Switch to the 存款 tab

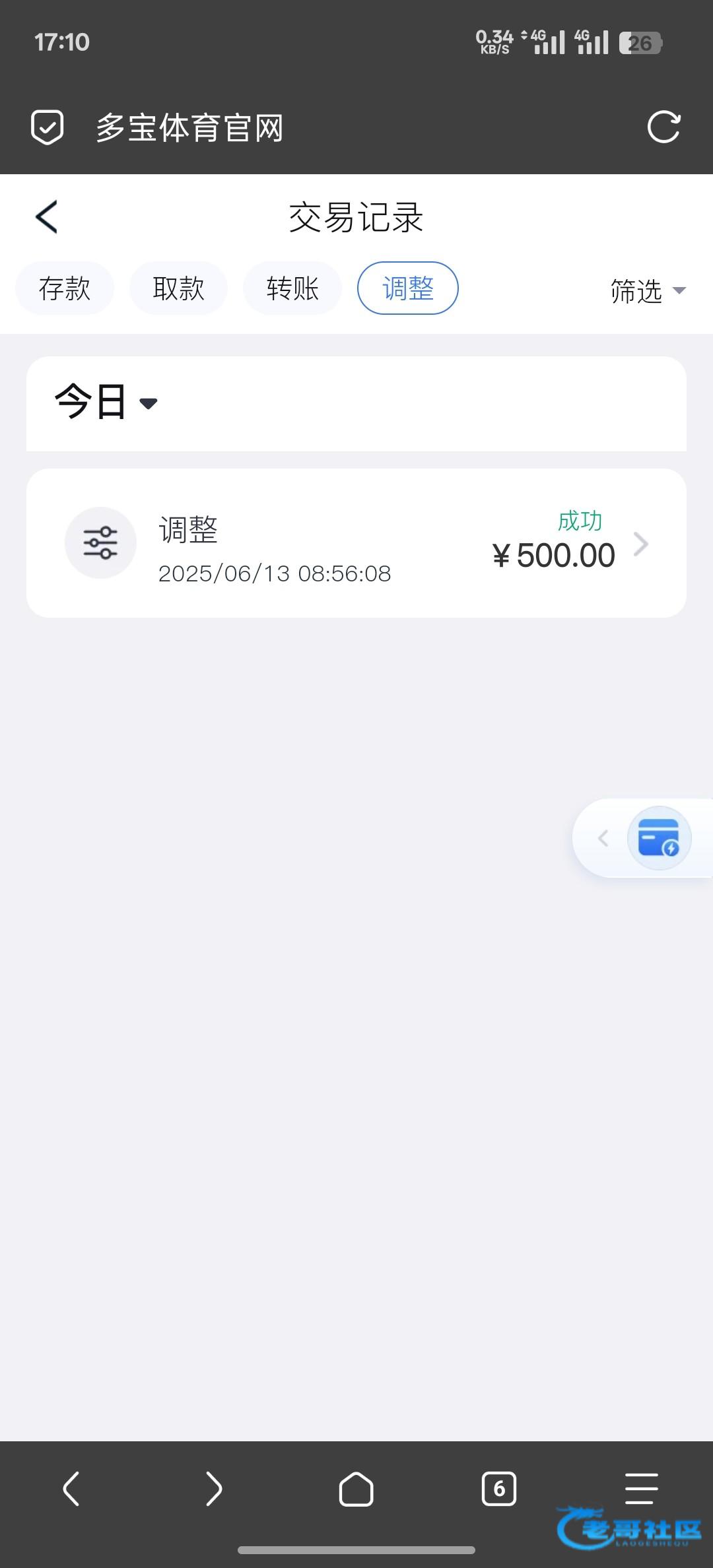pos(65,288)
